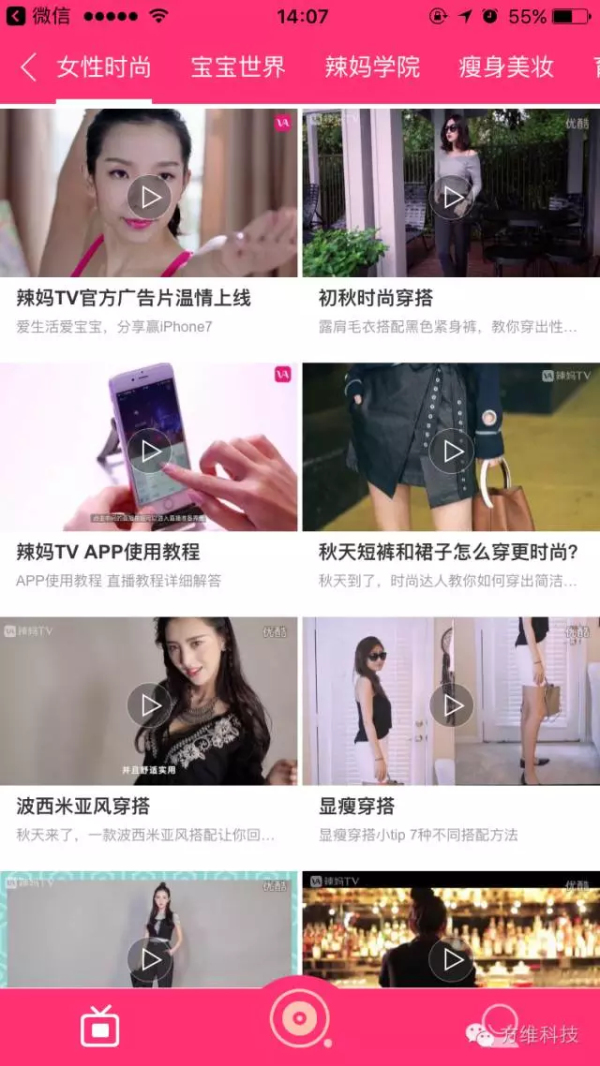
Task: Open the 初秋时尚穿搭 video
Action: click(x=451, y=197)
